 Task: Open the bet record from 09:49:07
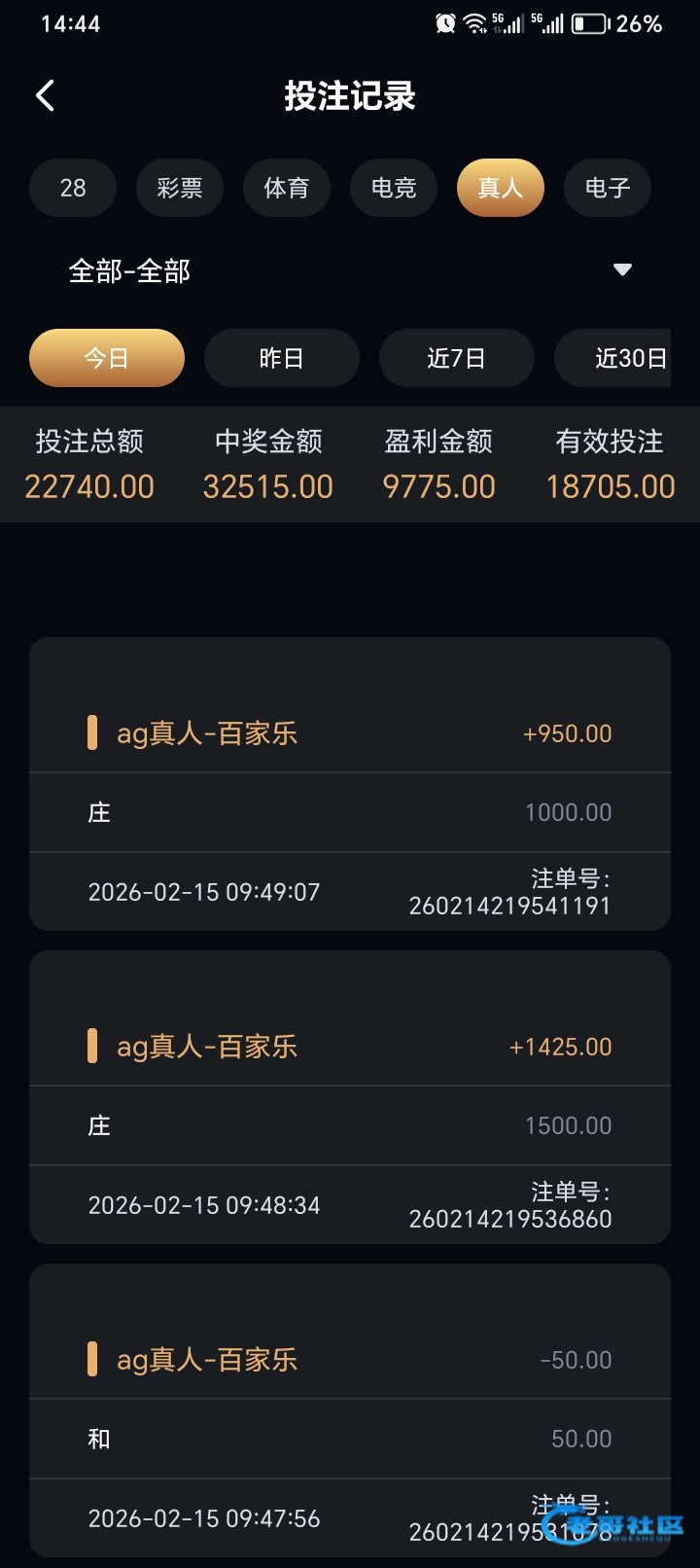point(350,784)
